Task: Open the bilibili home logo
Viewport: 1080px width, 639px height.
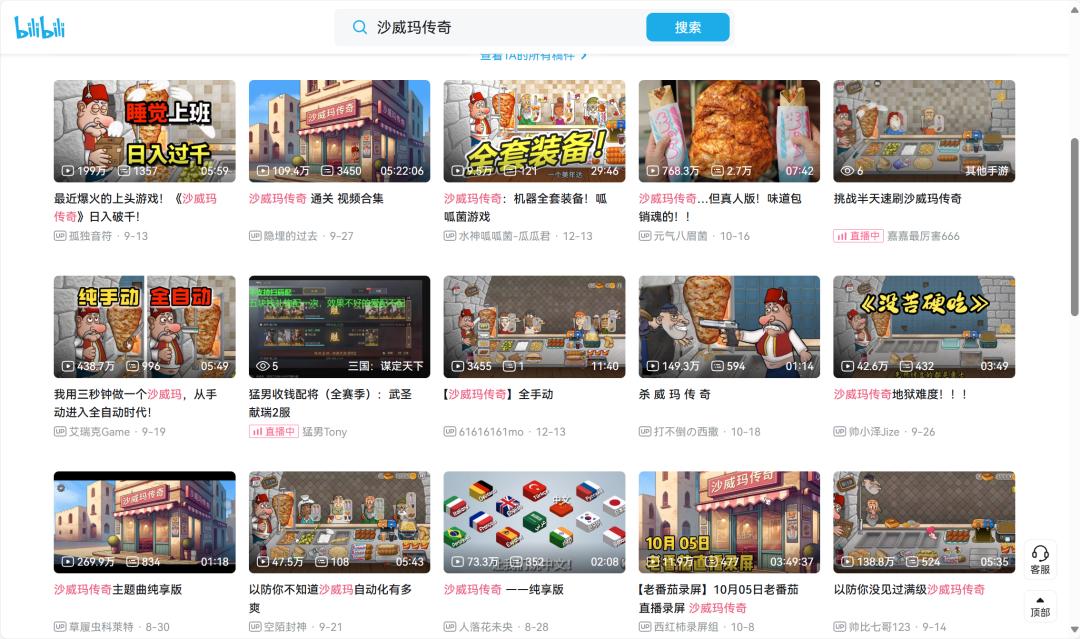Action: (x=40, y=27)
